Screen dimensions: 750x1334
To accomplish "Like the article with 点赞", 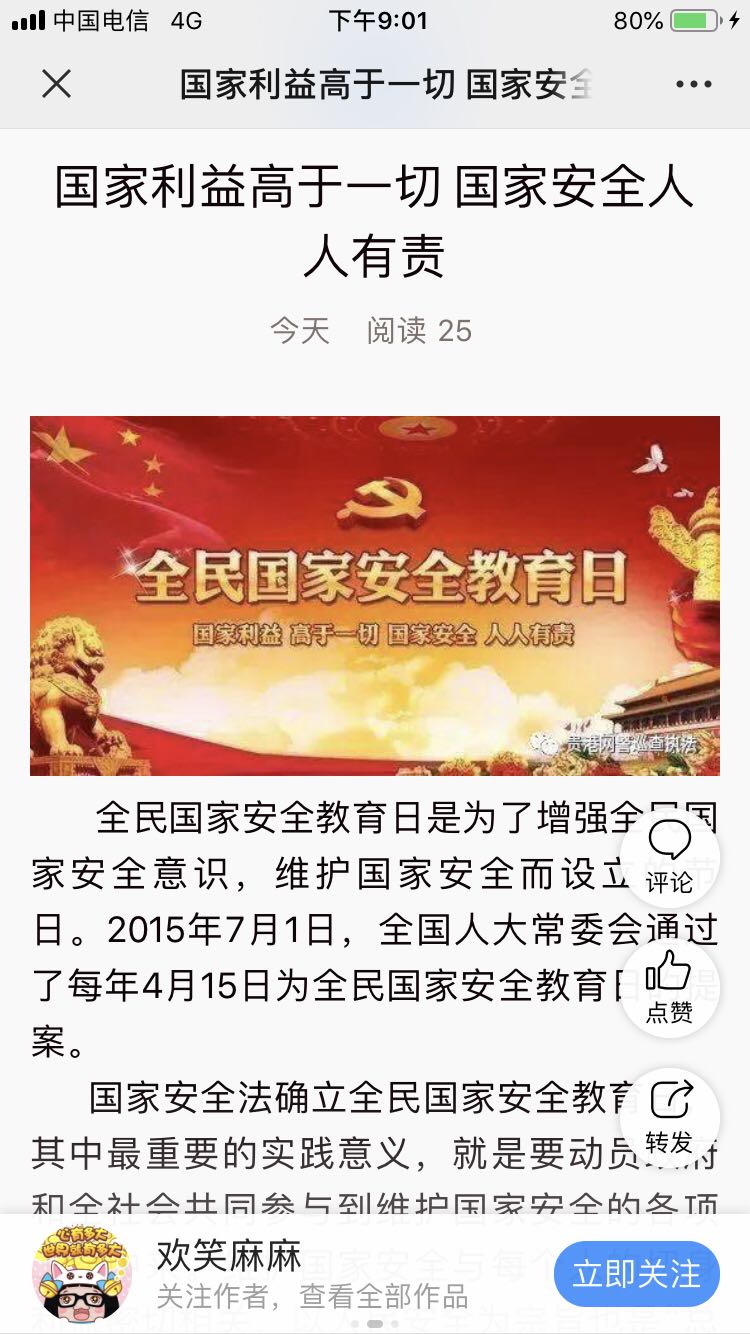I will [669, 985].
